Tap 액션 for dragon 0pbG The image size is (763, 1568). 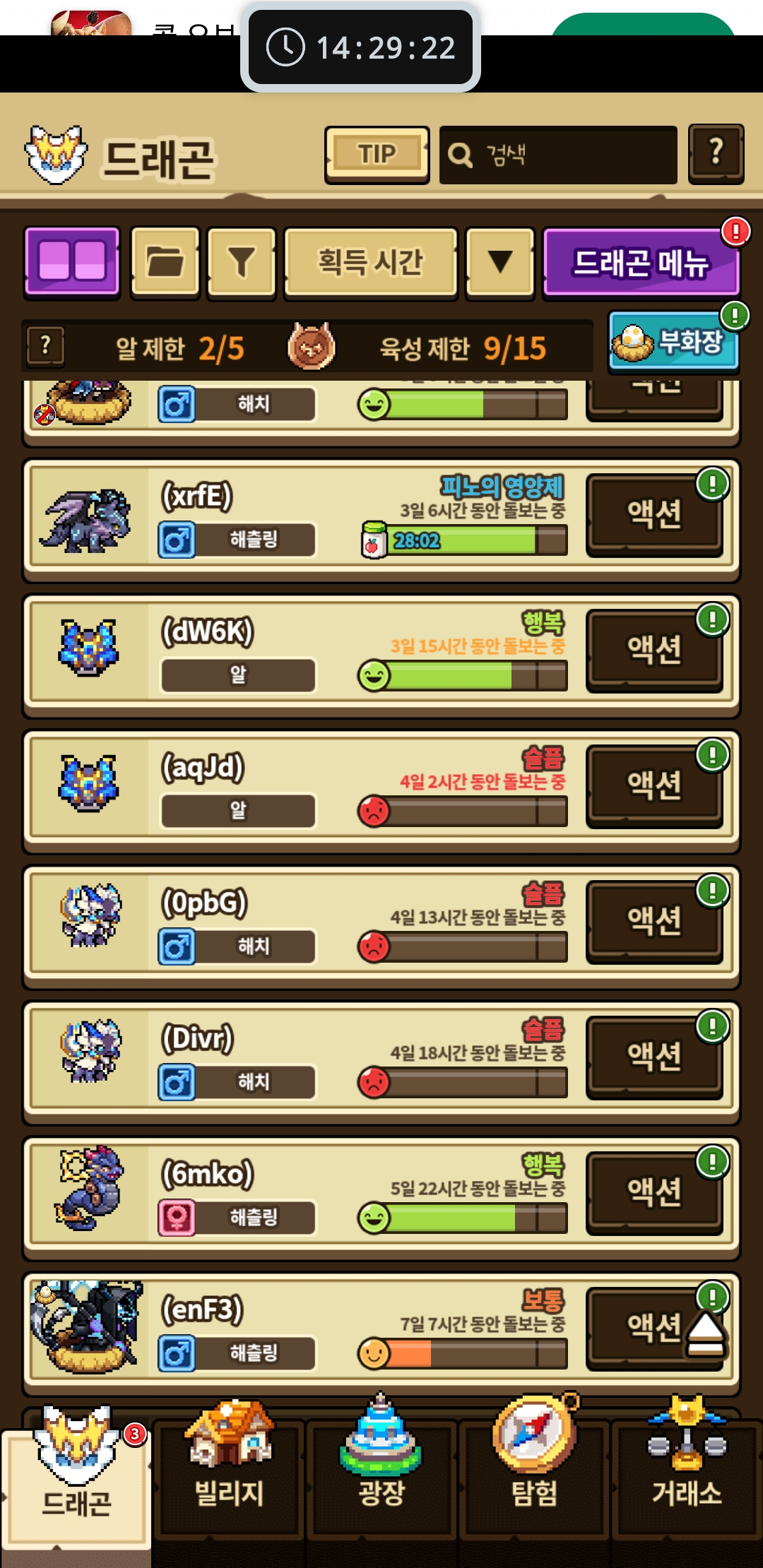click(x=654, y=921)
